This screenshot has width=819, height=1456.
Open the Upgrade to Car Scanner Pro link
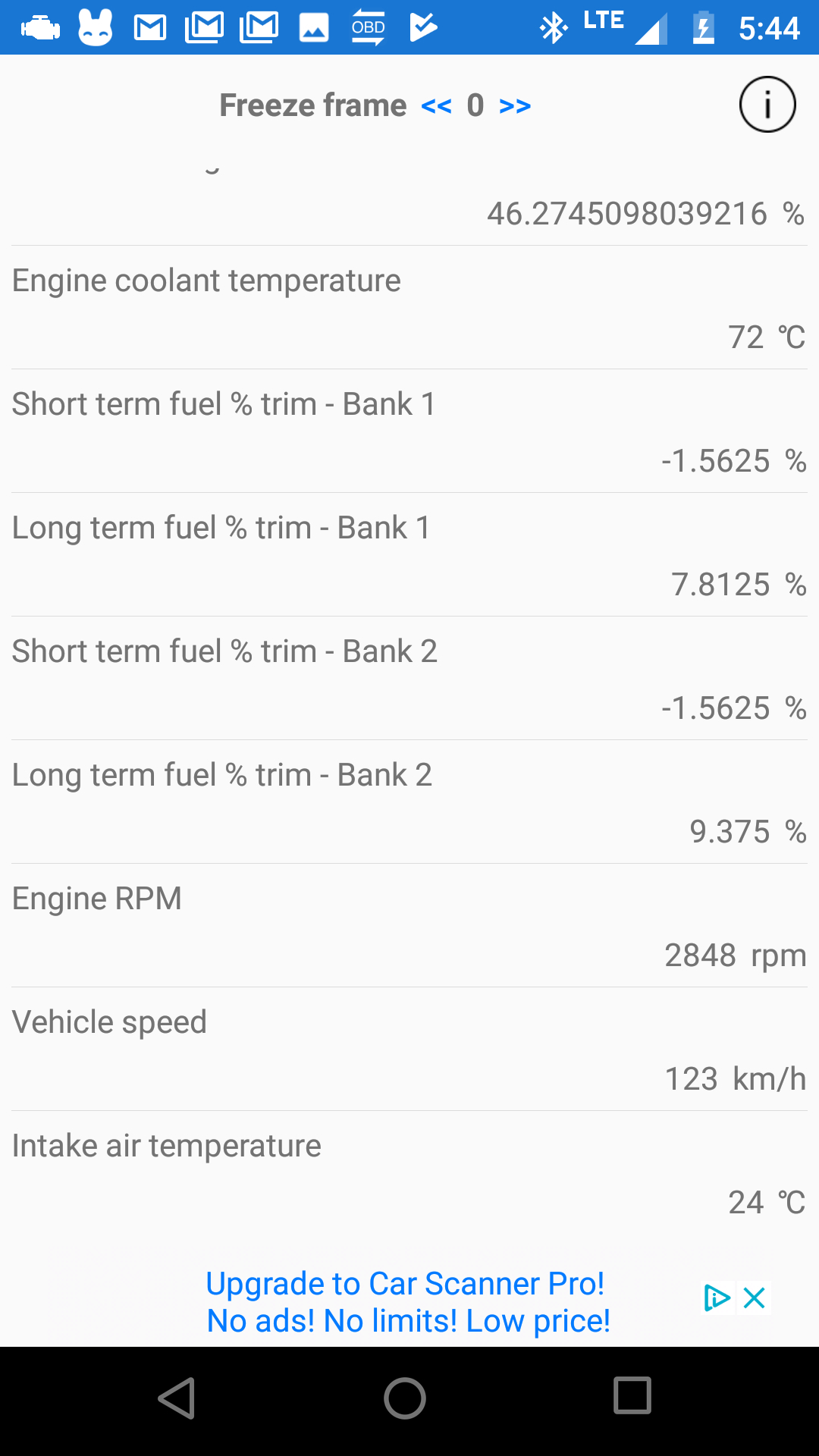(408, 1302)
